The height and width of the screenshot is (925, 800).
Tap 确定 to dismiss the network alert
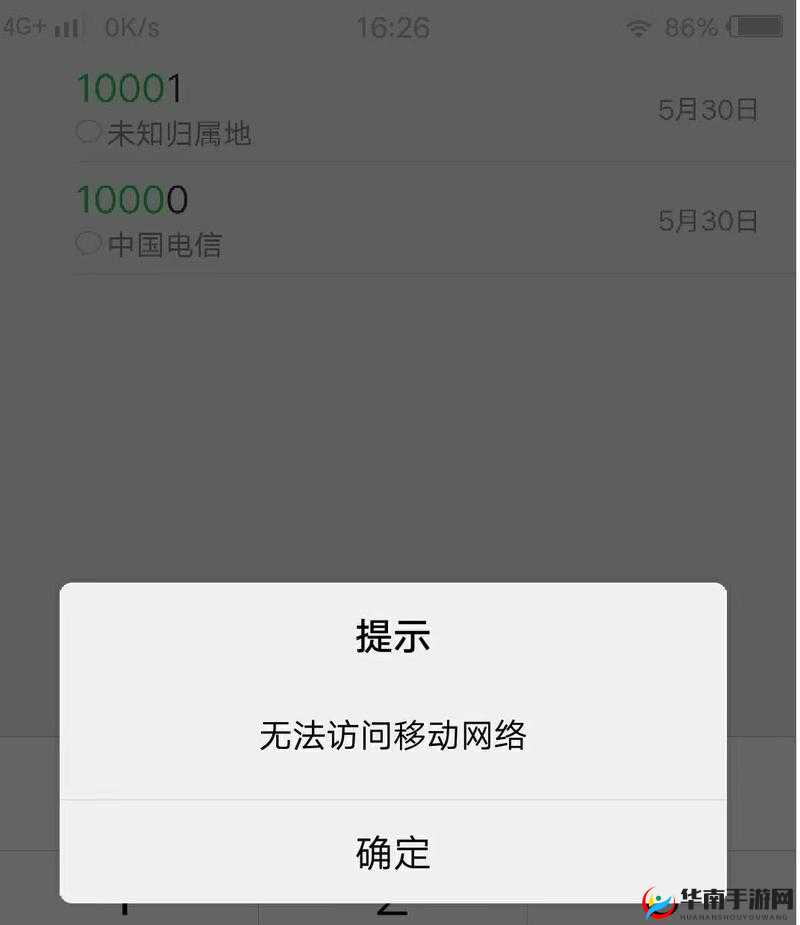tap(393, 854)
